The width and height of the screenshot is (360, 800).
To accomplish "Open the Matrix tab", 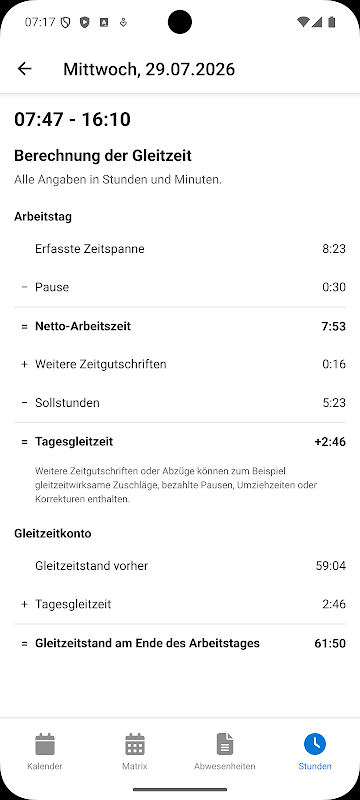I will [135, 752].
